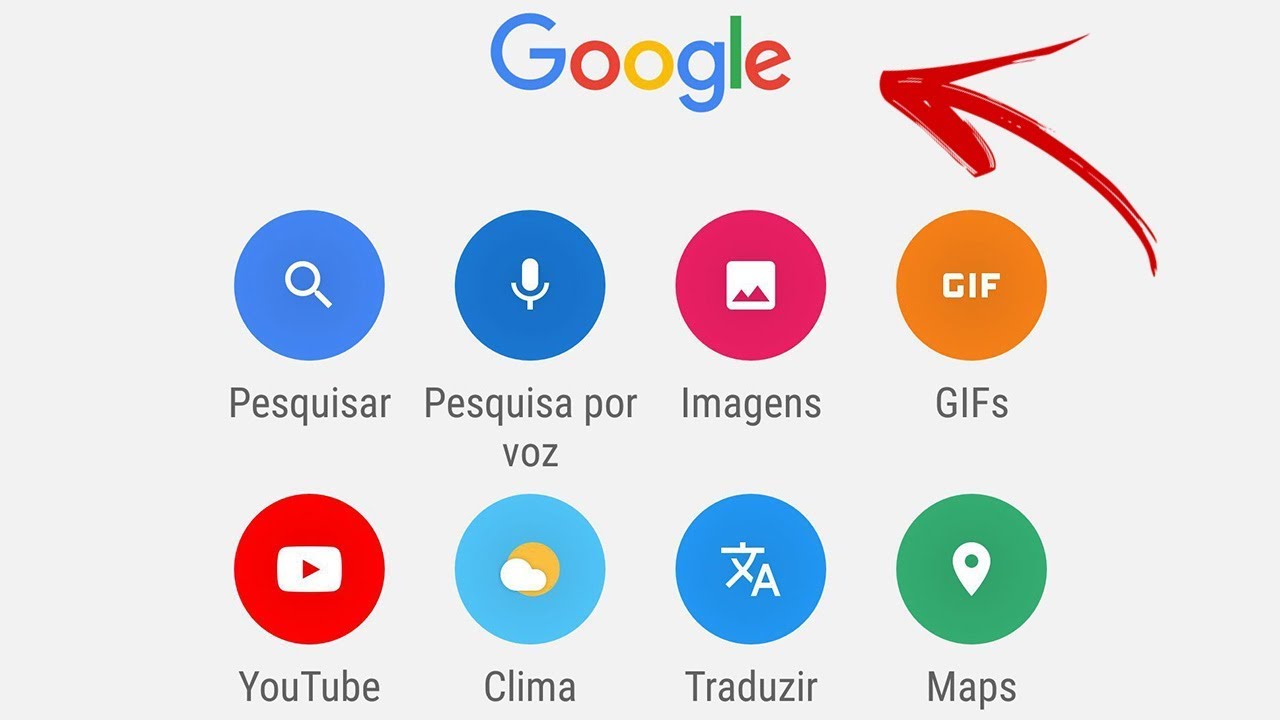This screenshot has height=720, width=1280.
Task: Open the GIFs shortcut
Action: click(972, 285)
